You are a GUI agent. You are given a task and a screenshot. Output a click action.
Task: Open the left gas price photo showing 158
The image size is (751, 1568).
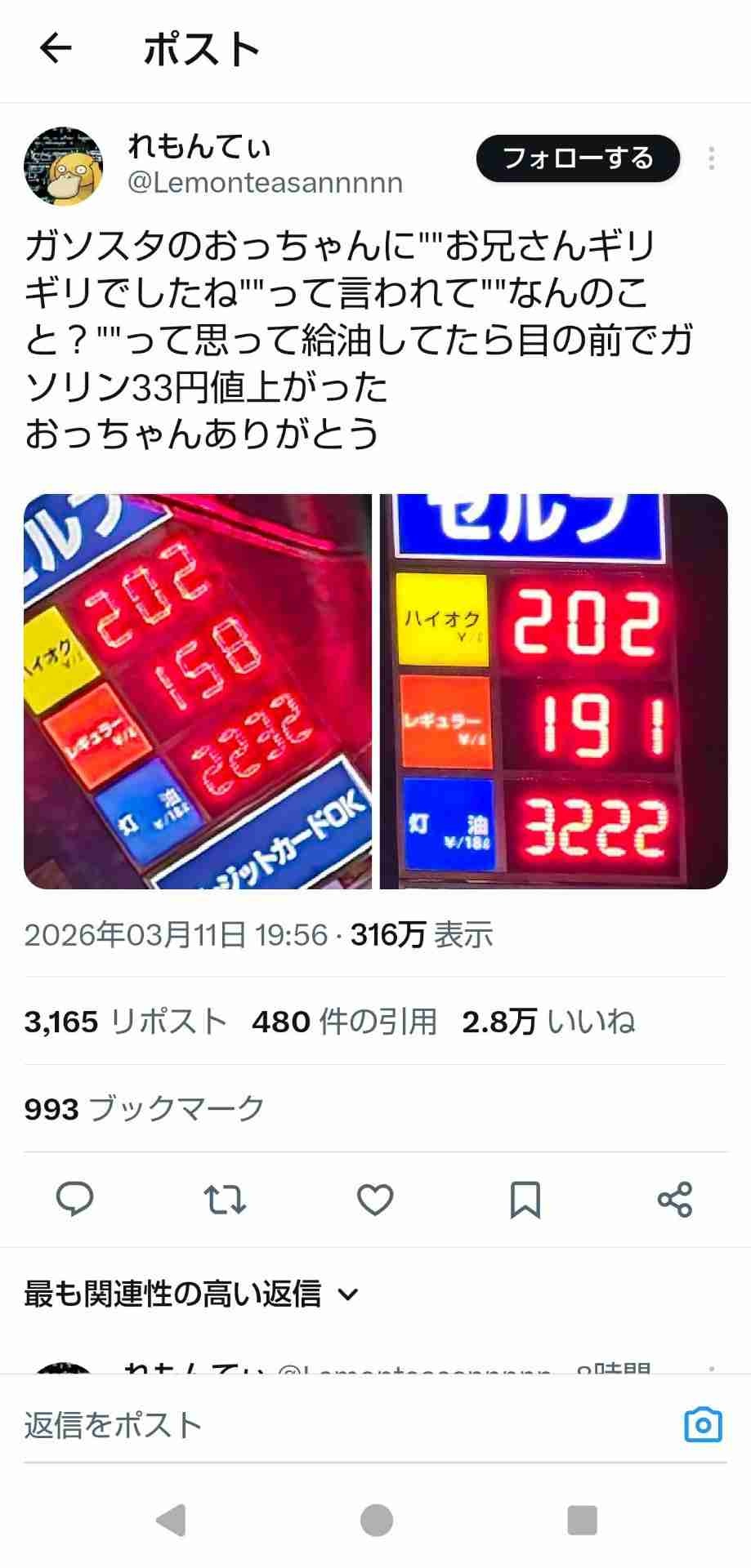[x=197, y=691]
